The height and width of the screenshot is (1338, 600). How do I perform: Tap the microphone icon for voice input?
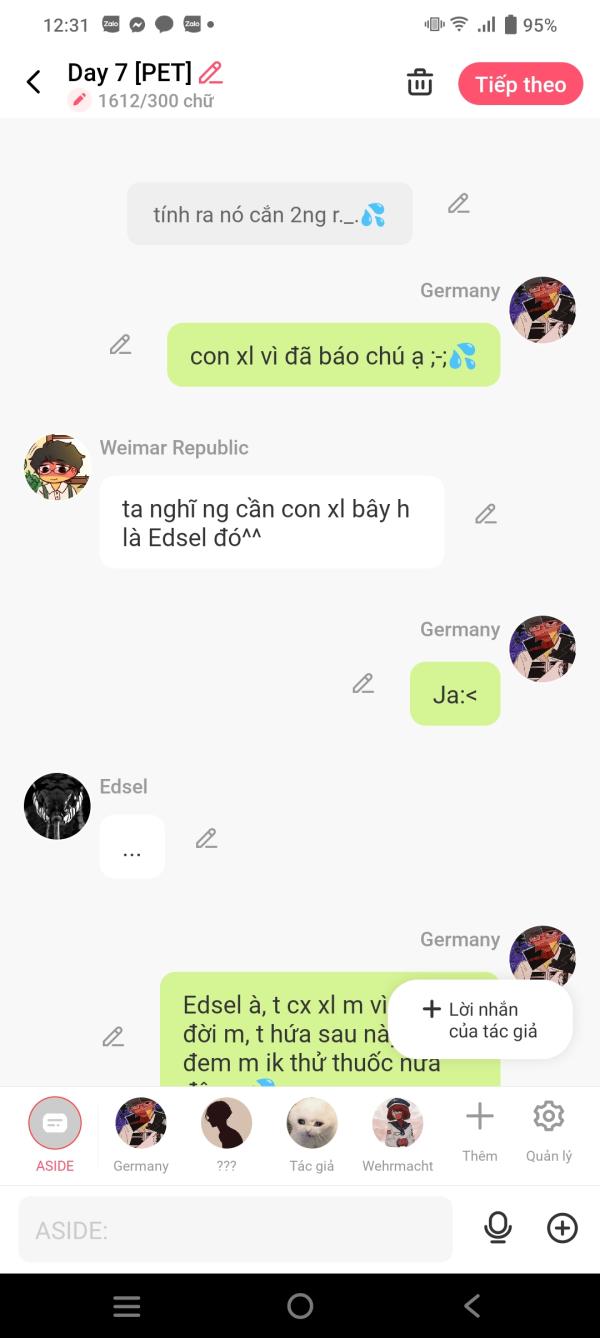point(497,1228)
